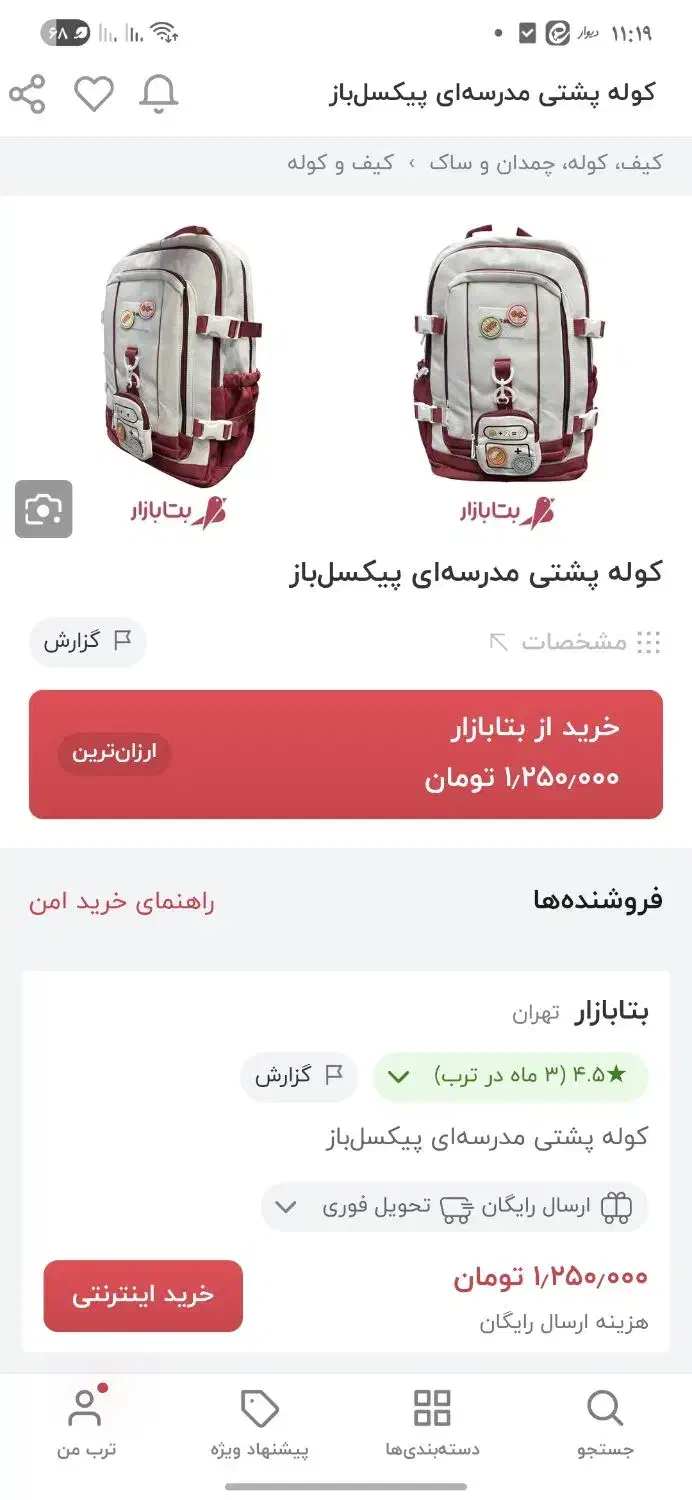Open 'راهنمای خرید امن' safe shopping guide
This screenshot has width=692, height=1500.
coord(122,901)
